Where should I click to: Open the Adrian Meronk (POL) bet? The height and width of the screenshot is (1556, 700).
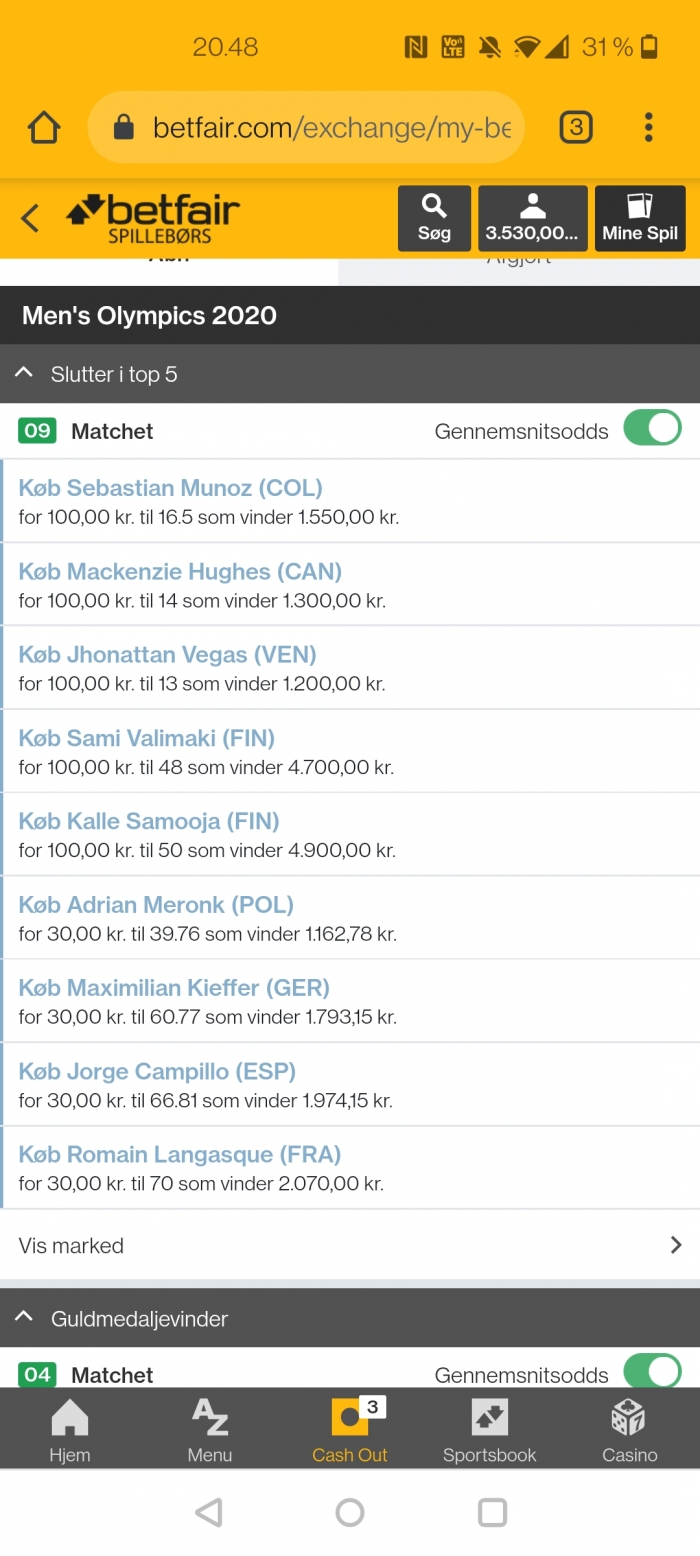[x=350, y=918]
